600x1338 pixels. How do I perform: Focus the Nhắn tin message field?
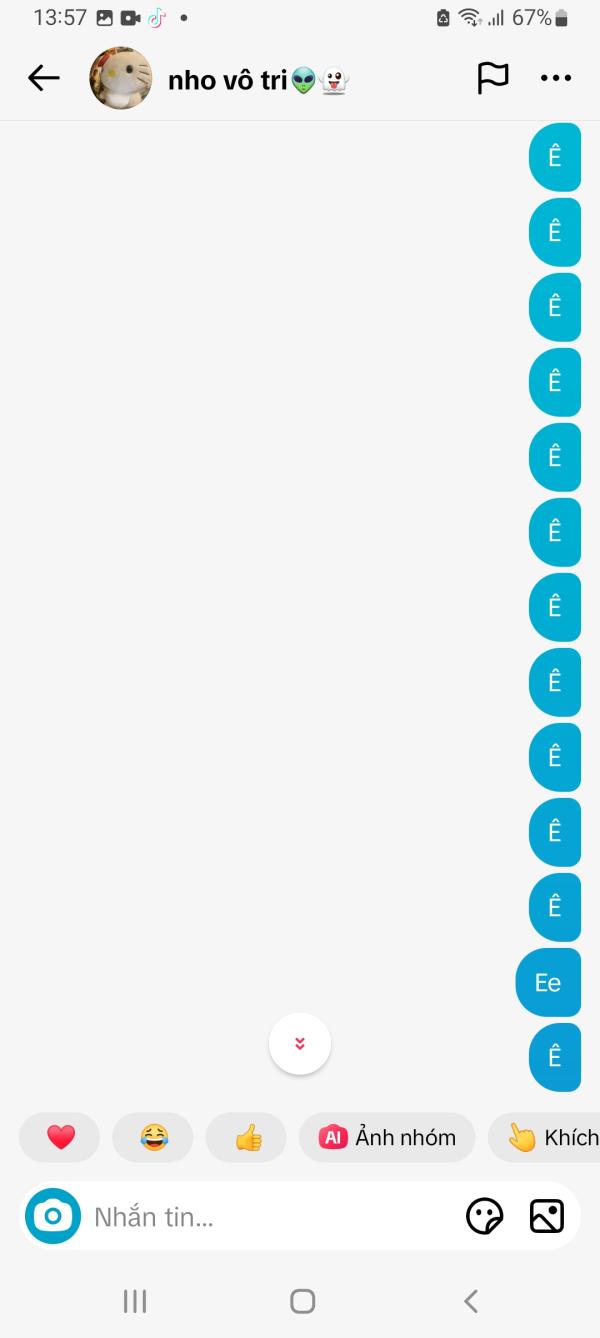coord(270,1217)
